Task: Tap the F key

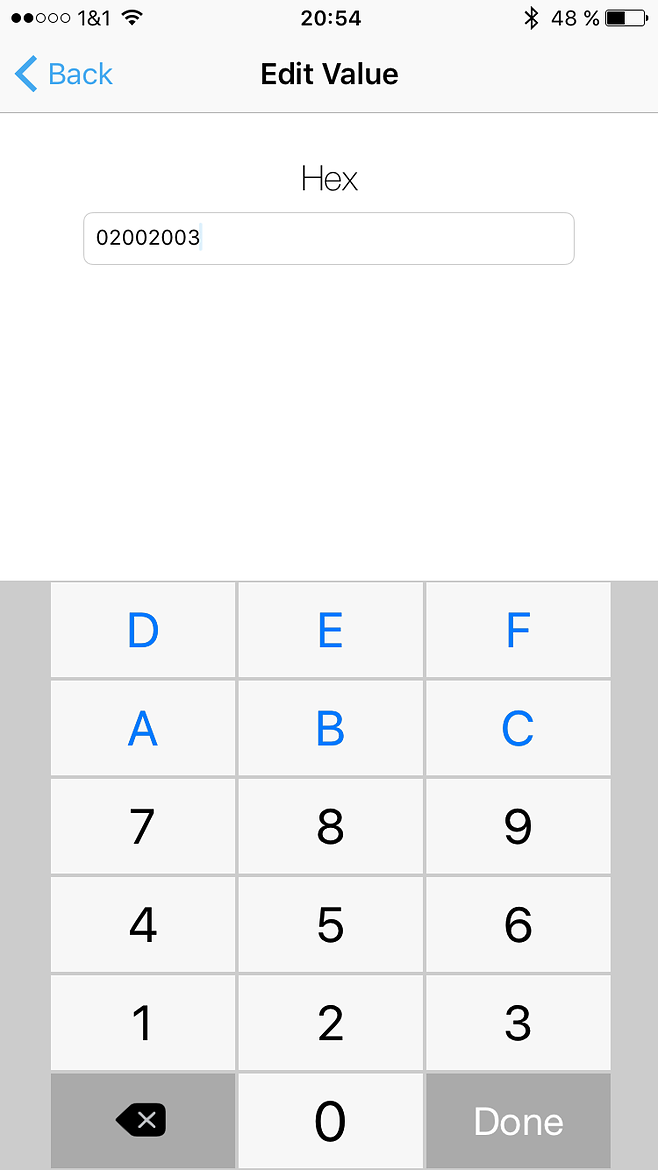Action: tap(517, 630)
